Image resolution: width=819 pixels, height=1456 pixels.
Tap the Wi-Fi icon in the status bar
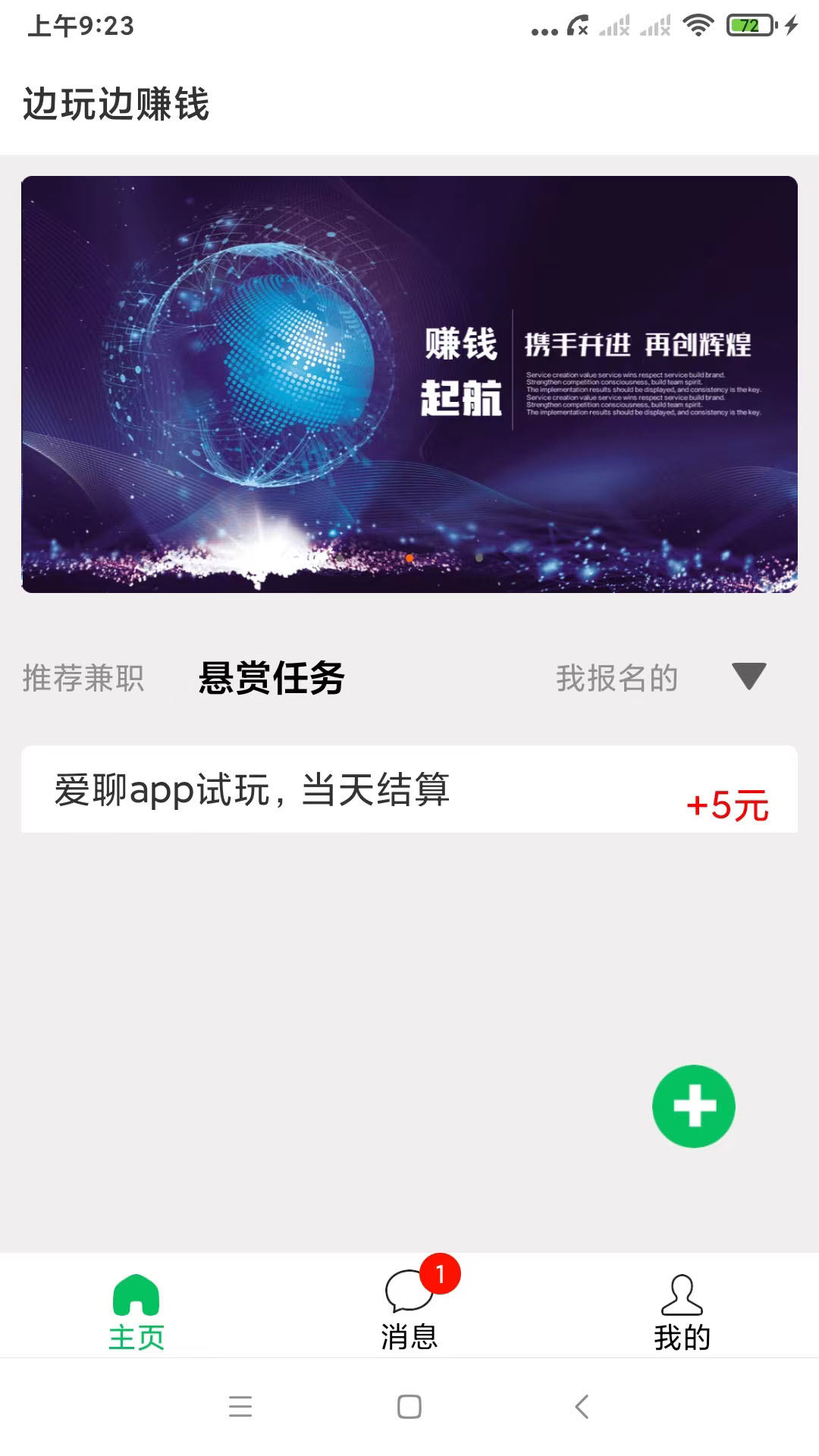(698, 25)
